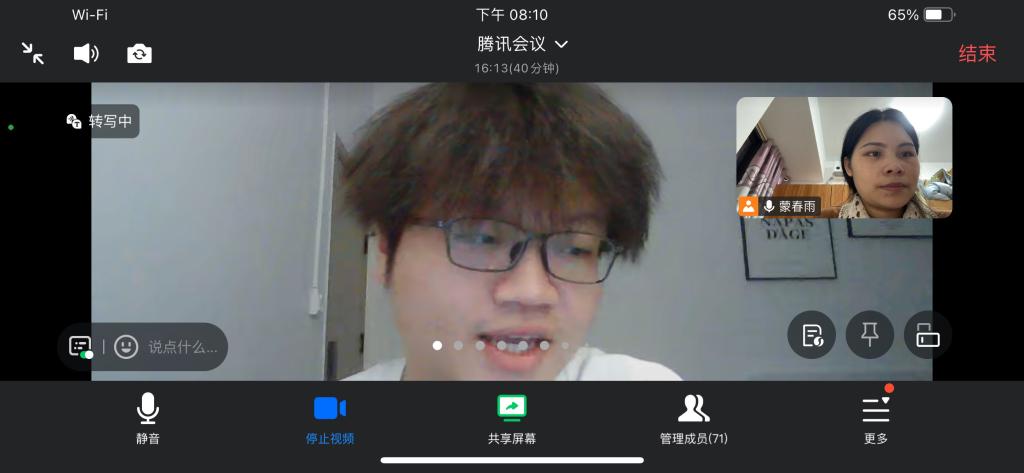End the meeting with 结束
Viewport: 1024px width, 473px height.
click(977, 54)
